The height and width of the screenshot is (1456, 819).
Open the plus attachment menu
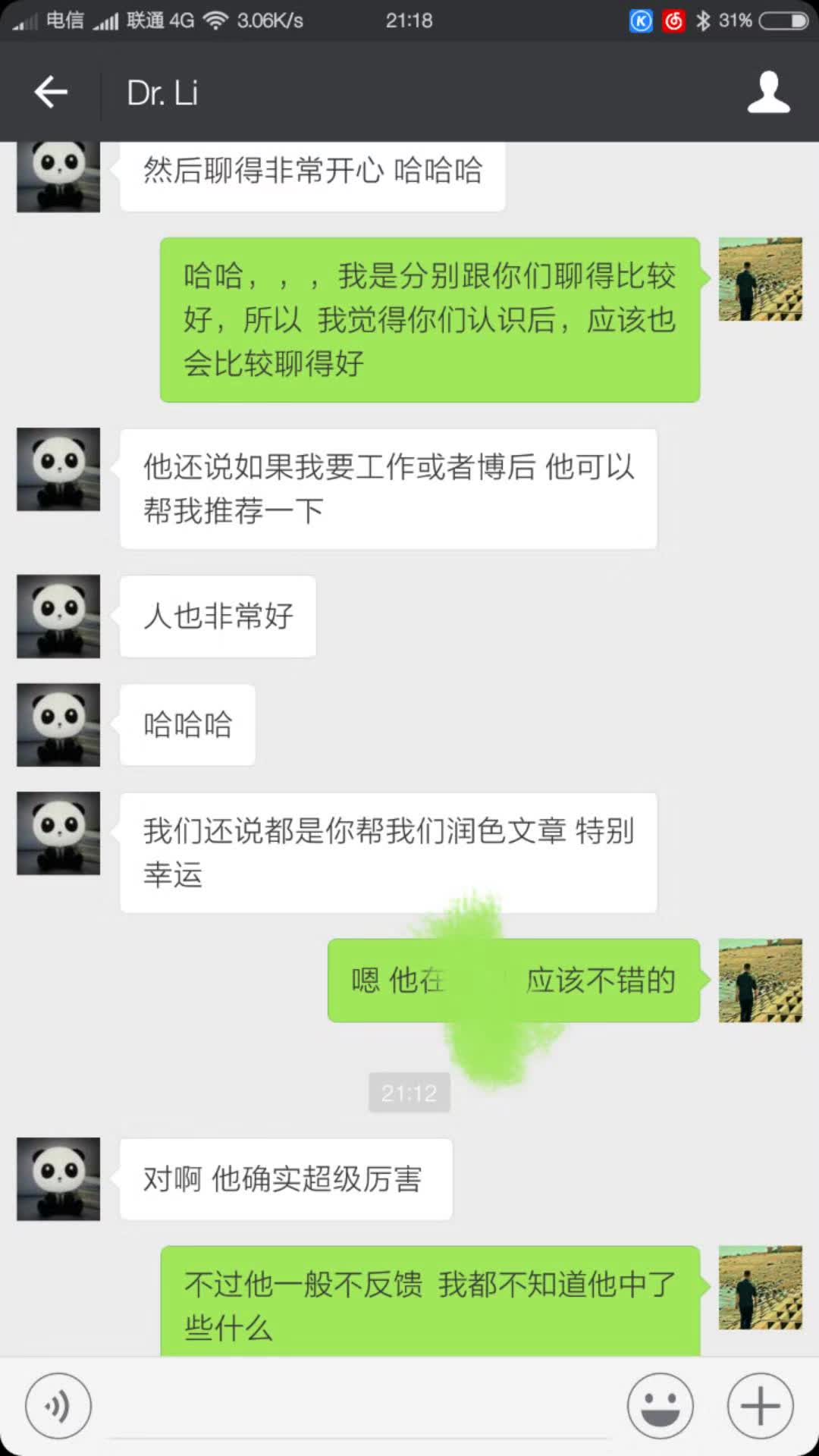(x=760, y=1406)
